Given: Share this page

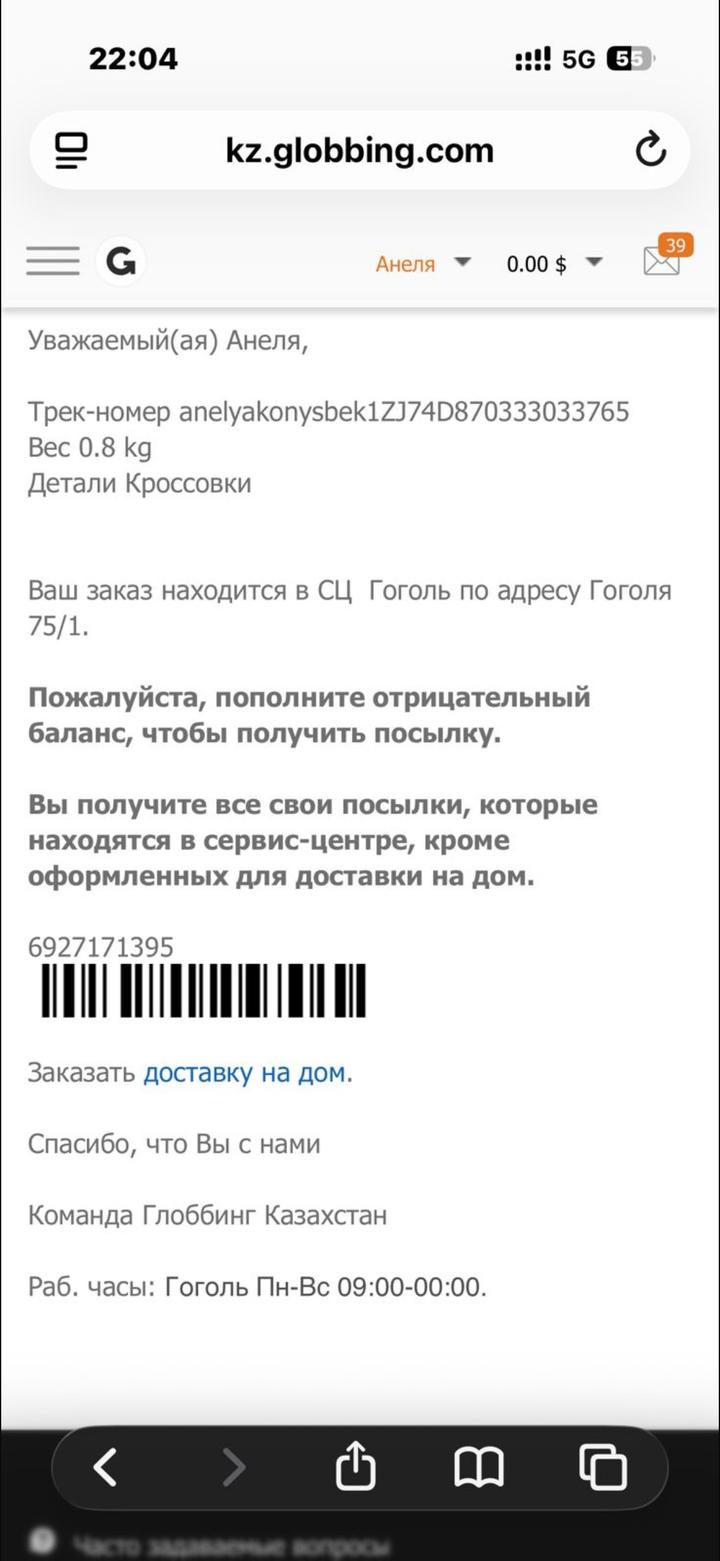Looking at the screenshot, I should pos(355,1468).
